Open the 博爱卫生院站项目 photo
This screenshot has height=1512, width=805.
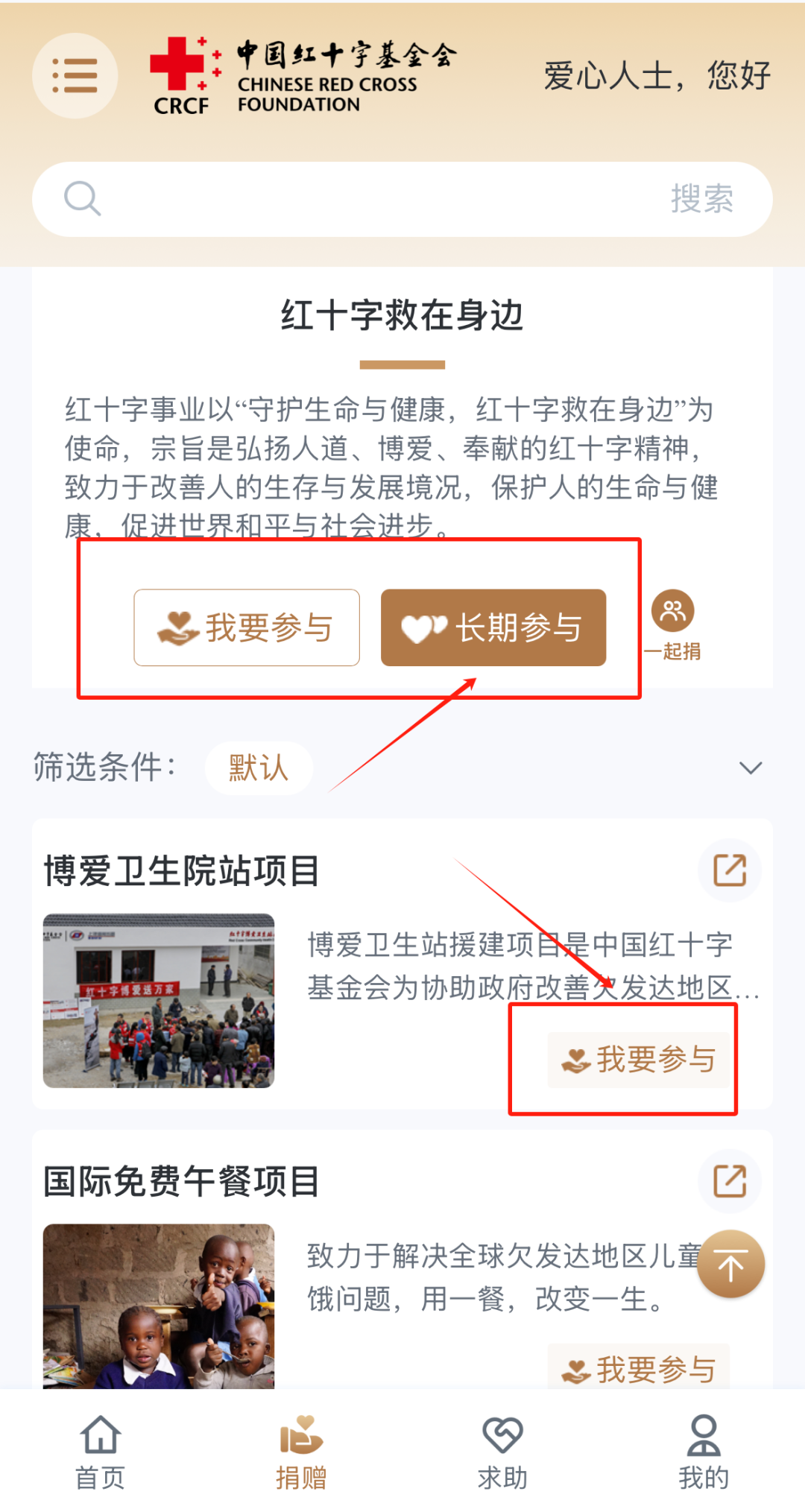(x=159, y=1000)
